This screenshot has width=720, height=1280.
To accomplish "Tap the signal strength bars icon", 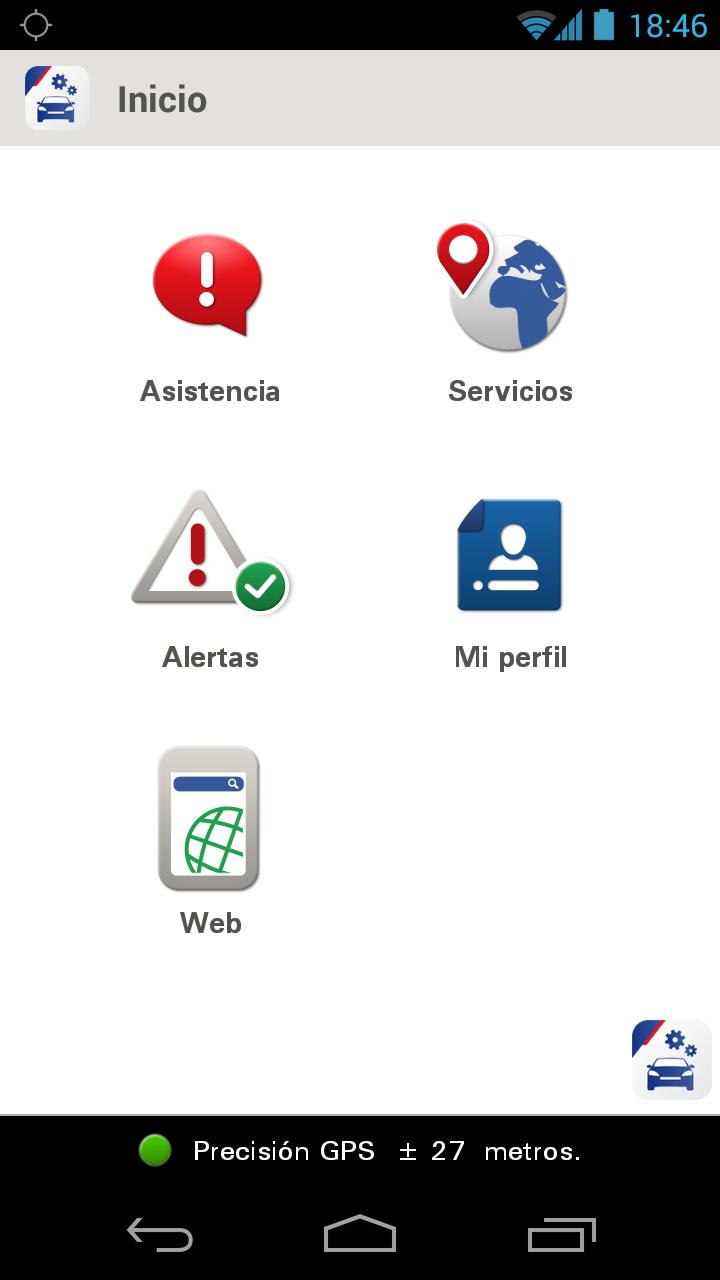I will 570,26.
